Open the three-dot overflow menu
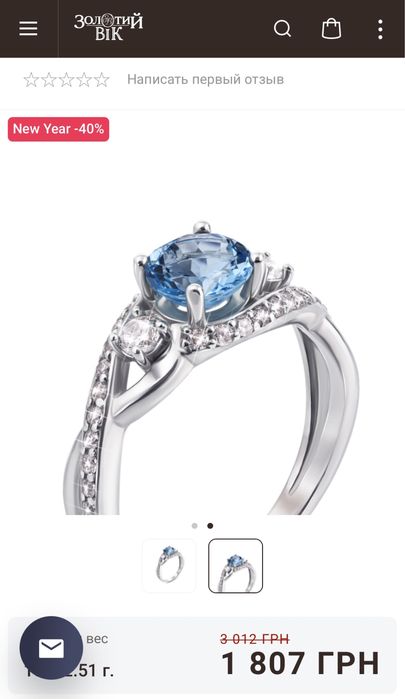The height and width of the screenshot is (699, 405). coord(380,29)
